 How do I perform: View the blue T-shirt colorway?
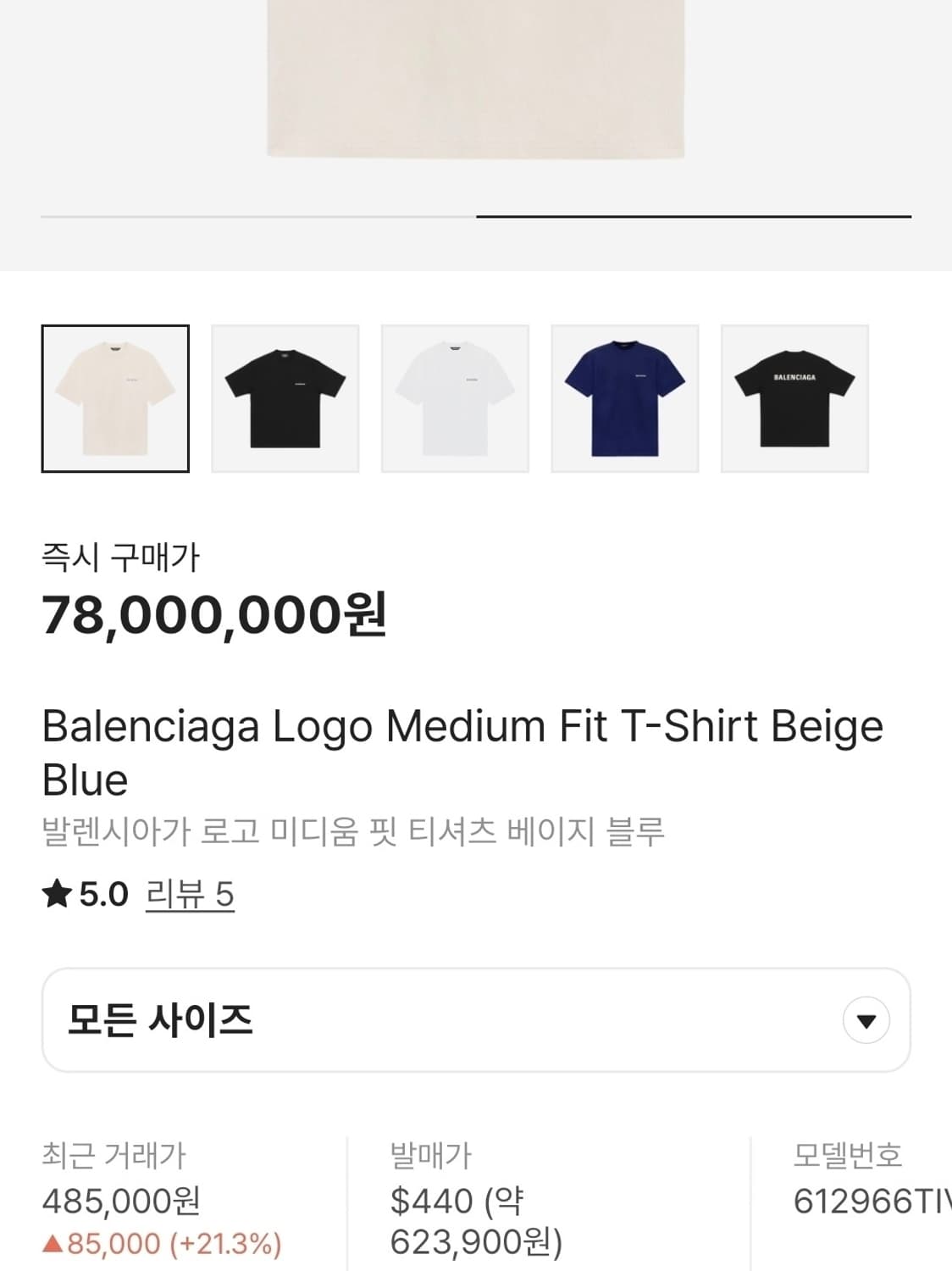[x=623, y=398]
